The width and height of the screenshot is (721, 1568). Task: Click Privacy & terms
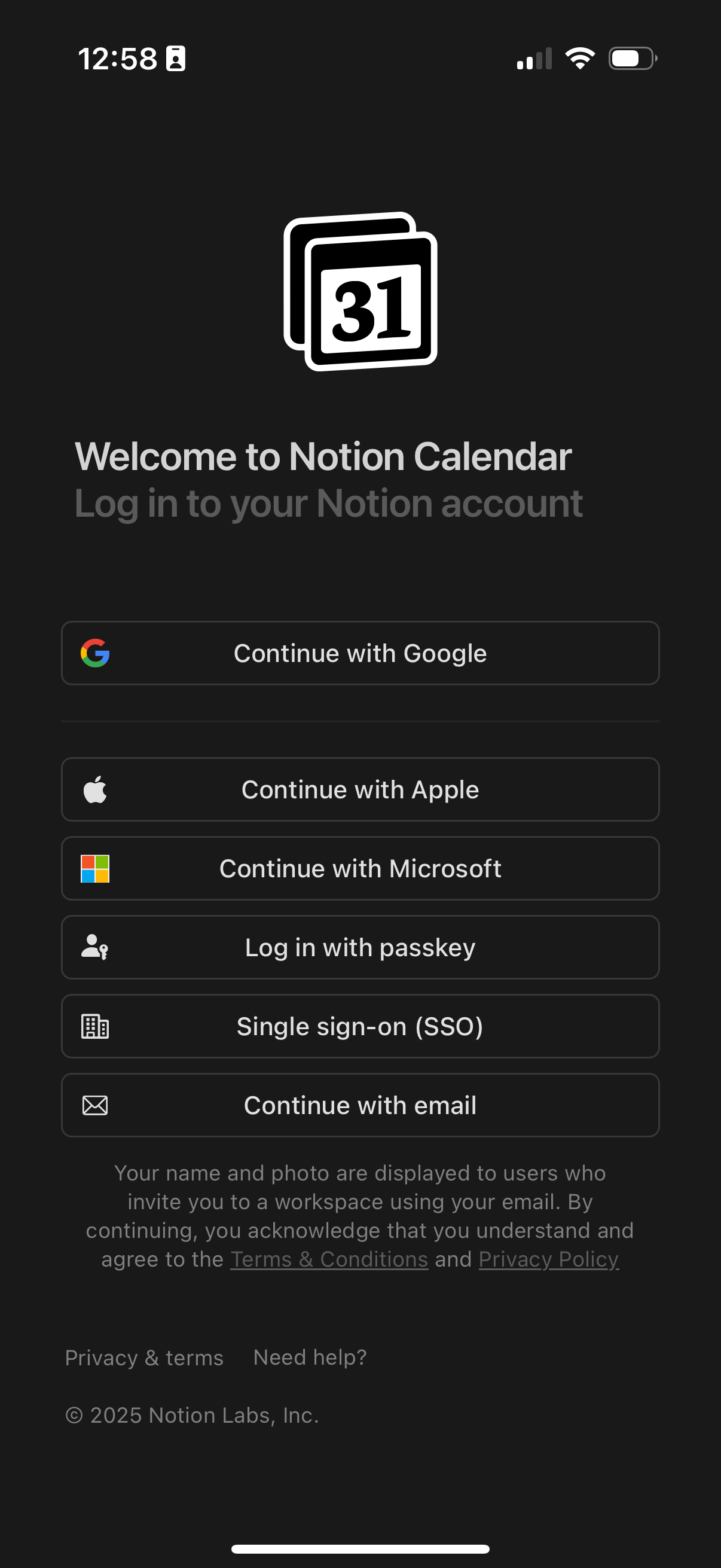coord(144,1357)
